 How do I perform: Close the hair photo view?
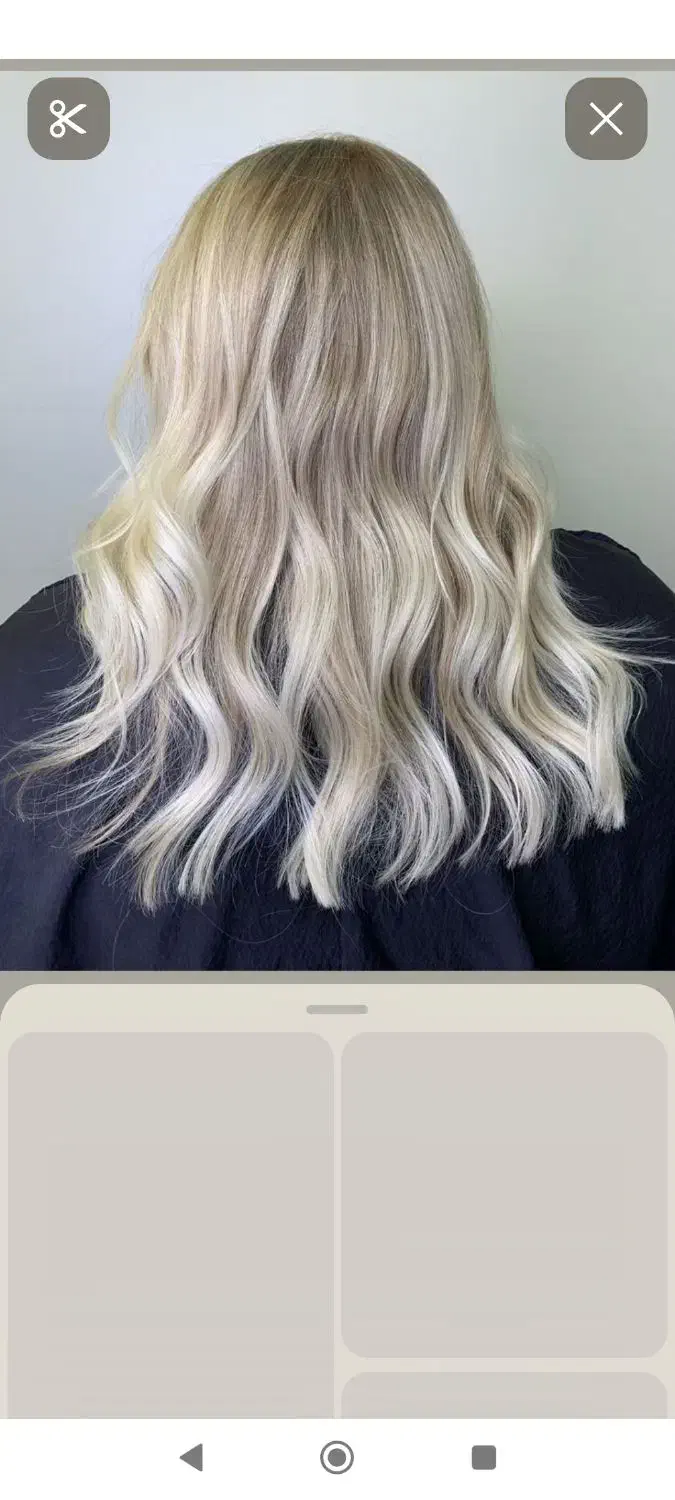[x=605, y=119]
